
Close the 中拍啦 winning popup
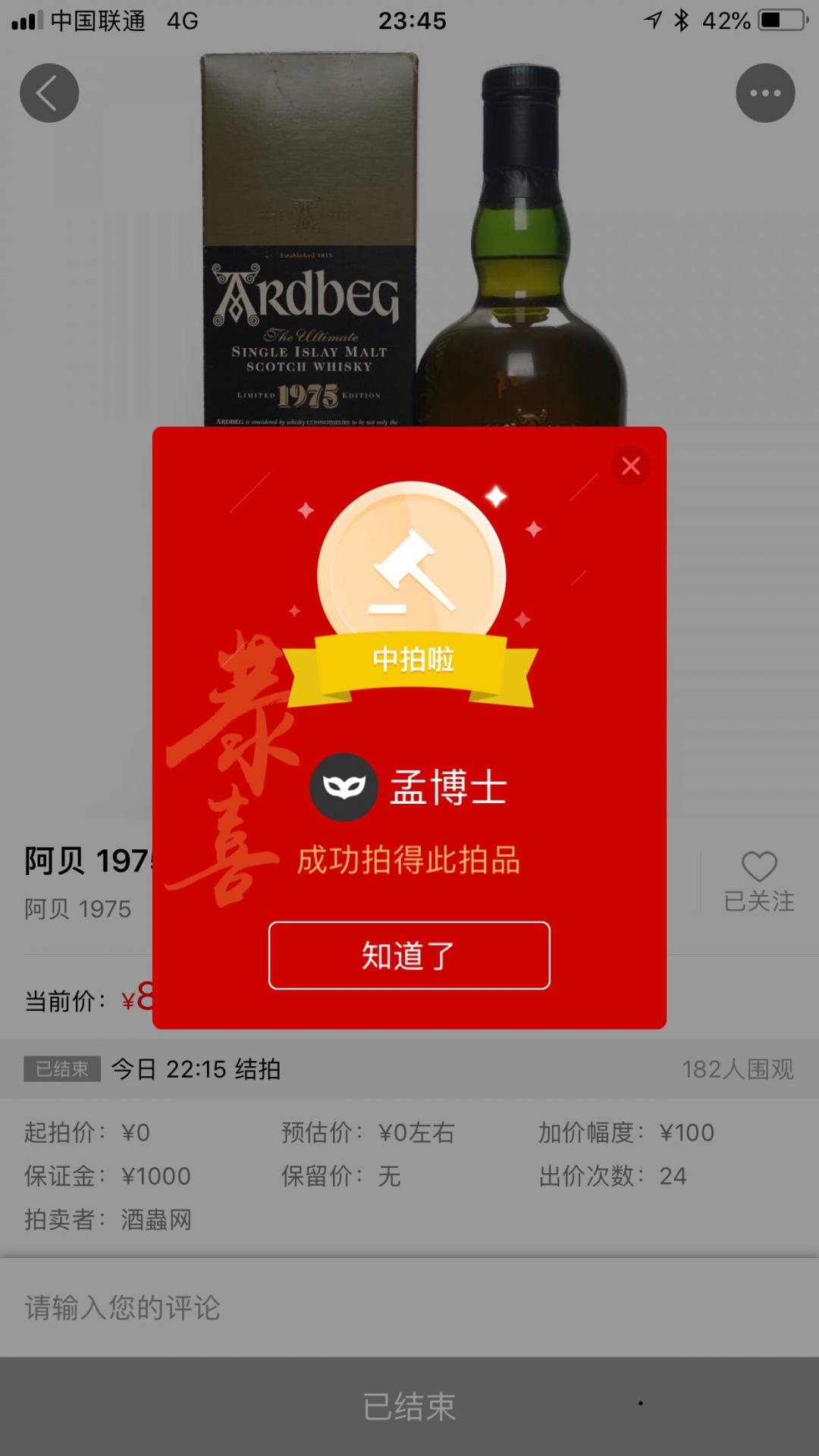click(632, 466)
